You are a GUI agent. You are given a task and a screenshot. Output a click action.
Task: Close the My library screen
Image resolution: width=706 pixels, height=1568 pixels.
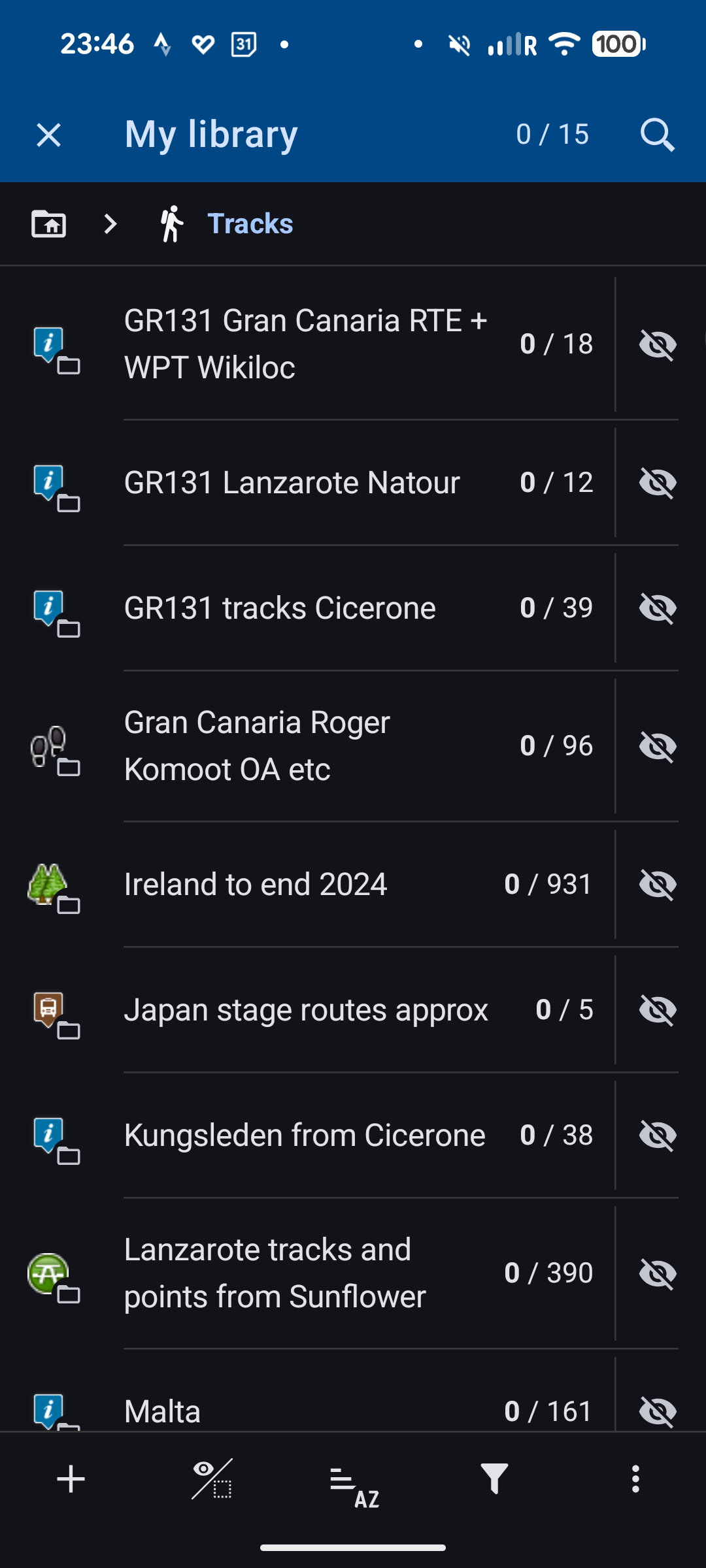[49, 135]
